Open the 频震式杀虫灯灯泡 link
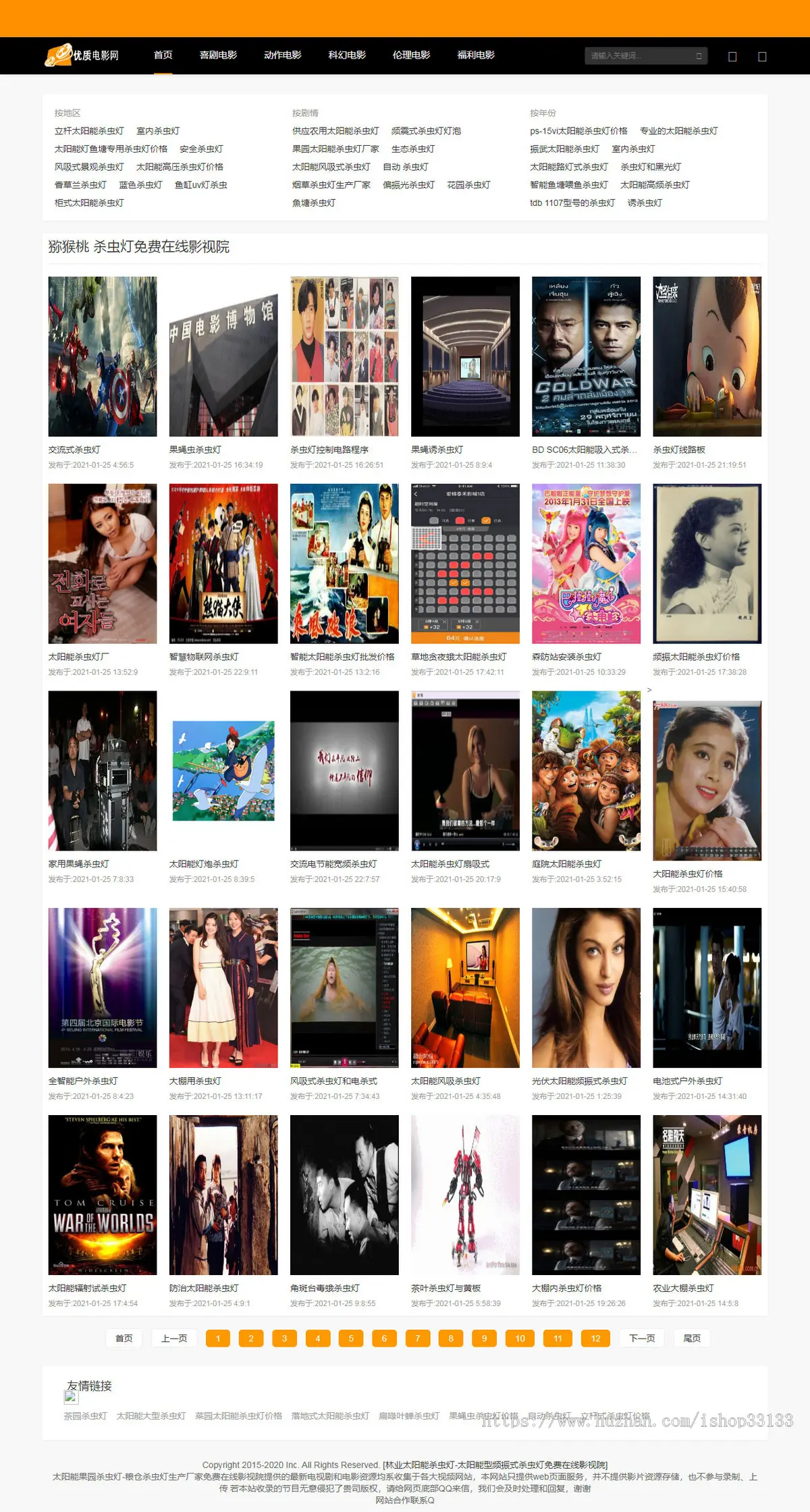The image size is (810, 1512). pyautogui.click(x=426, y=131)
